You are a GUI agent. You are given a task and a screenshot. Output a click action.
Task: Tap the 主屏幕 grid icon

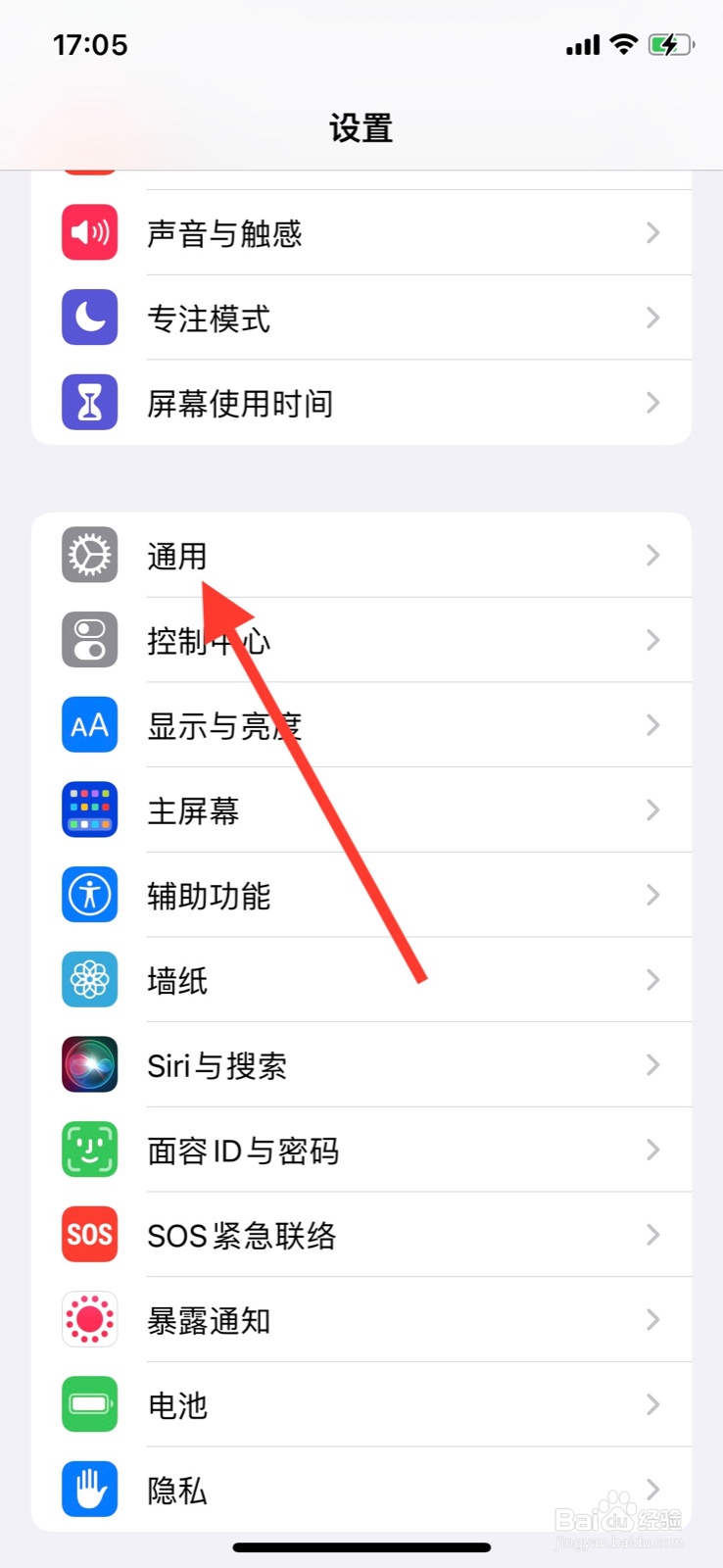(x=89, y=809)
